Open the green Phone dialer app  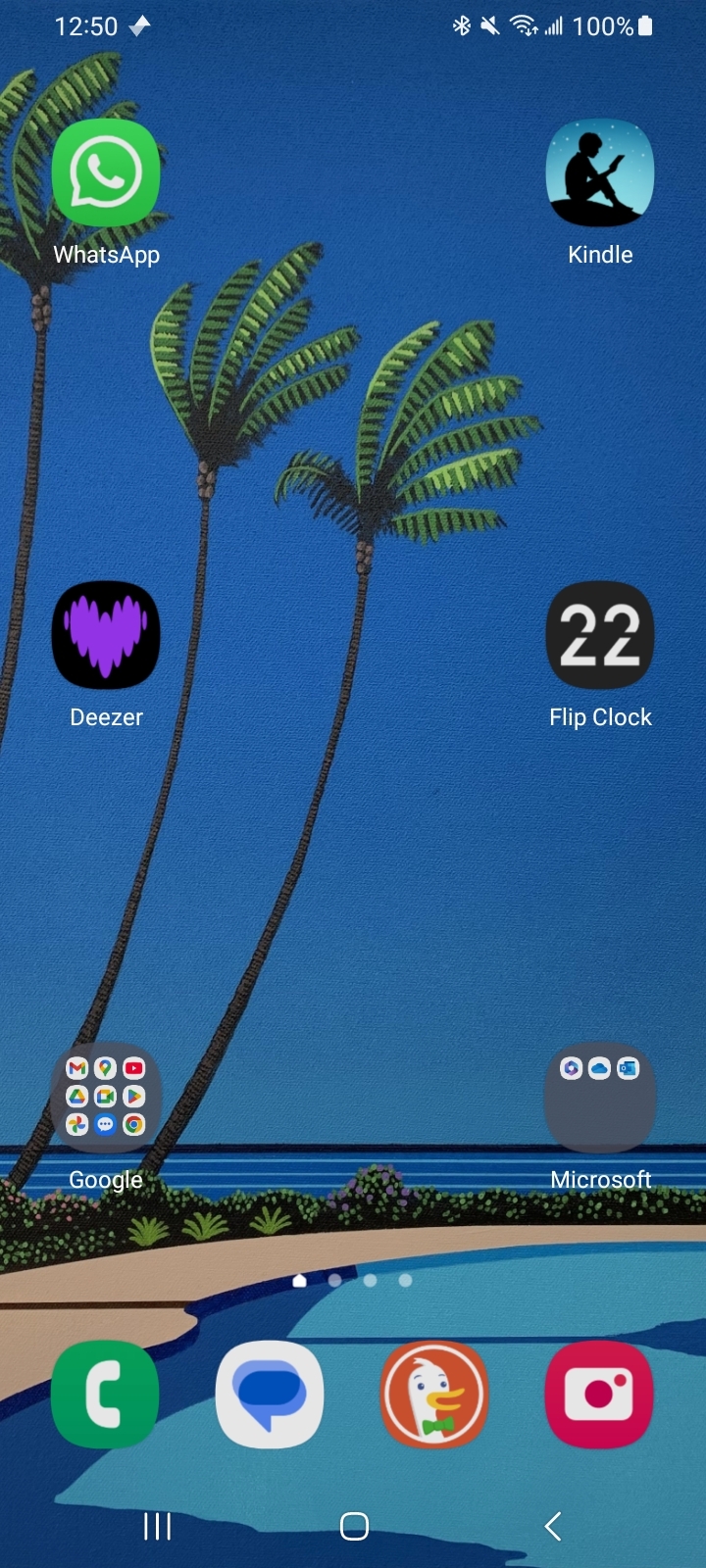(105, 1394)
